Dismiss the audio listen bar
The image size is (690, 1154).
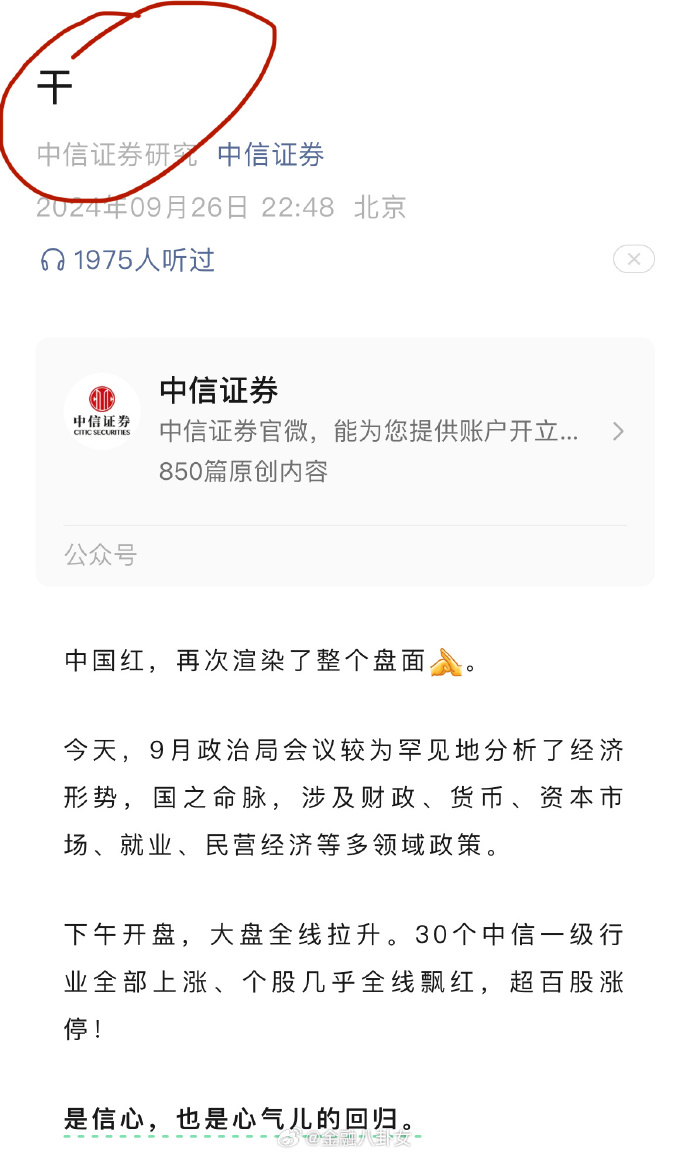[x=633, y=259]
